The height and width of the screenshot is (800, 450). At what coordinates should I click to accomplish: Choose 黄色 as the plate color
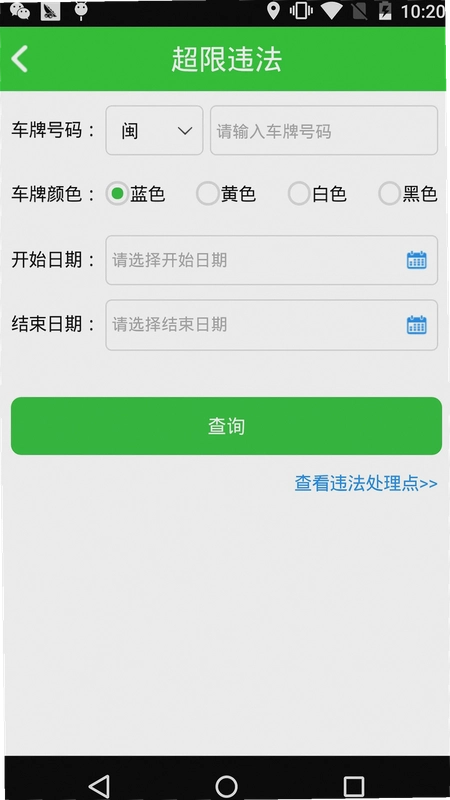(227, 194)
